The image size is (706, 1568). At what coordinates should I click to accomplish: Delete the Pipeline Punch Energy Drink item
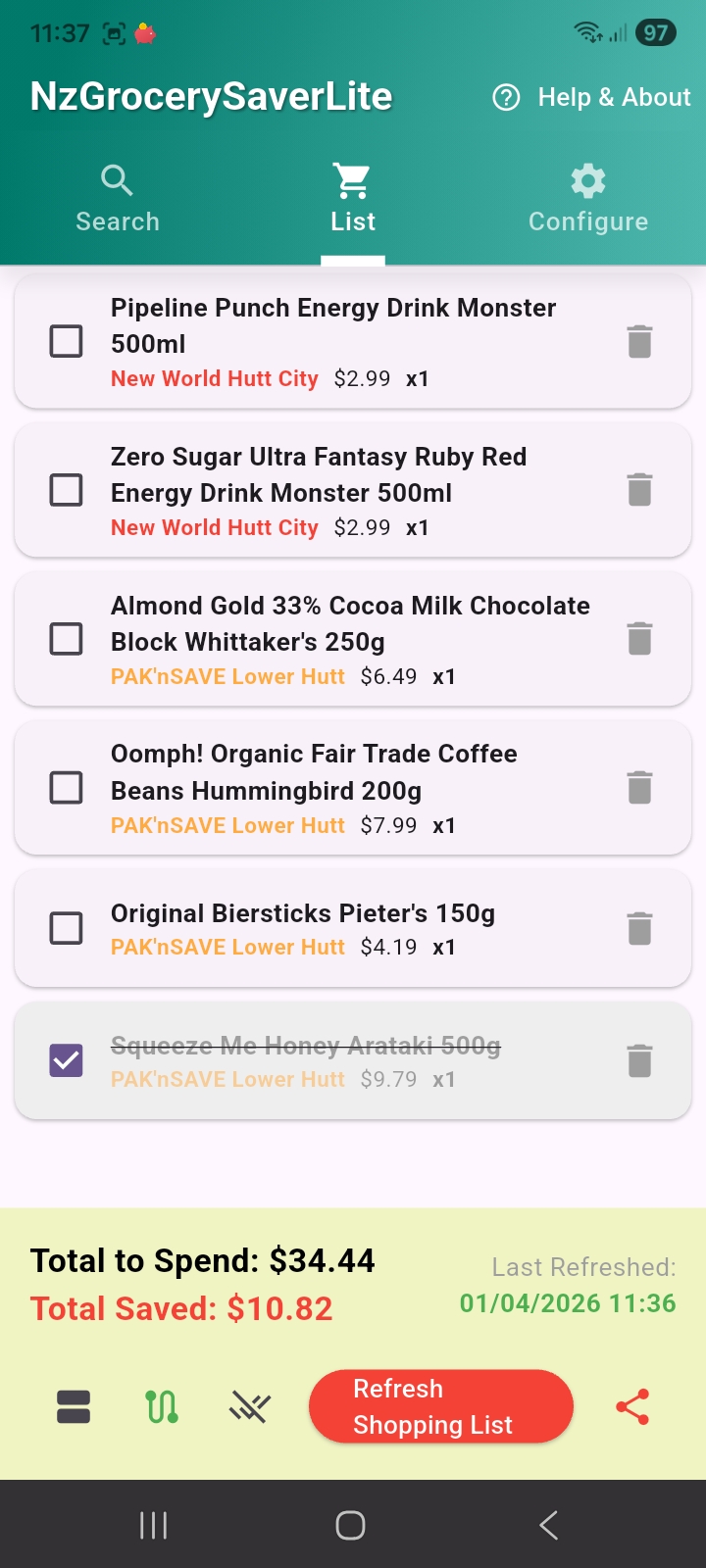639,341
